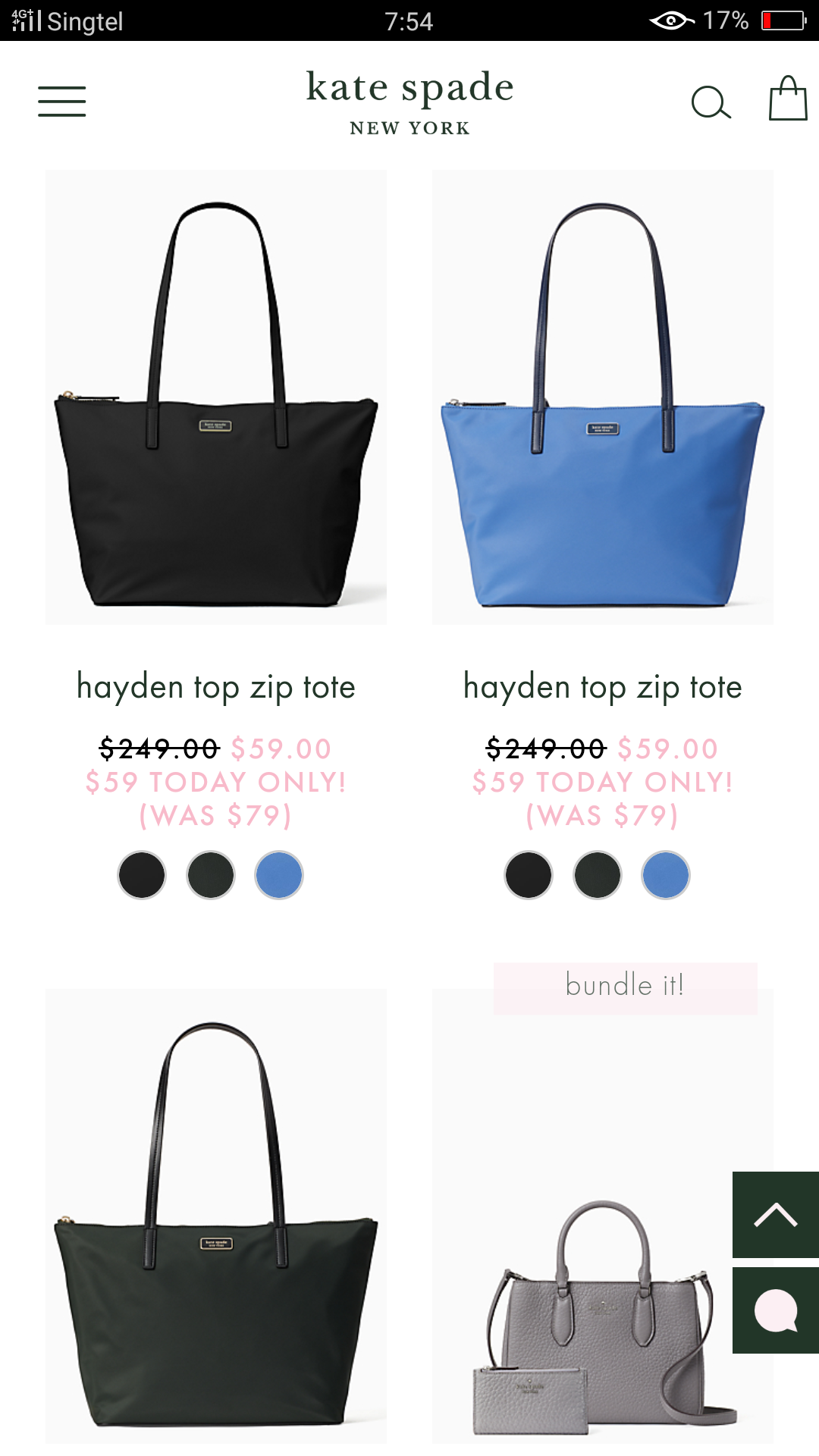
Task: Select the blue swatch under the black tote
Action: click(x=279, y=875)
